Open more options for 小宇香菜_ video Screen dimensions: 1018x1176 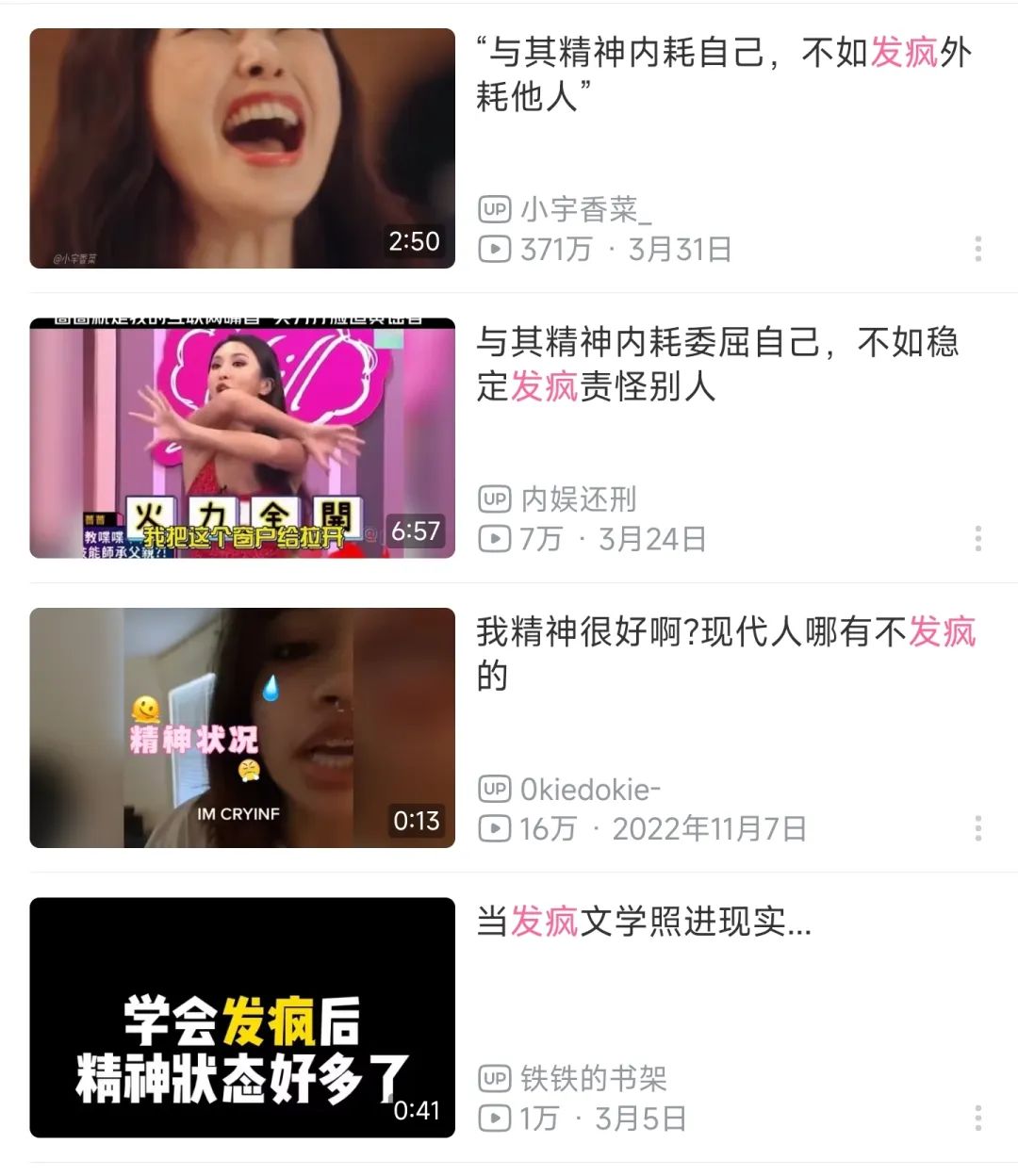pyautogui.click(x=978, y=249)
